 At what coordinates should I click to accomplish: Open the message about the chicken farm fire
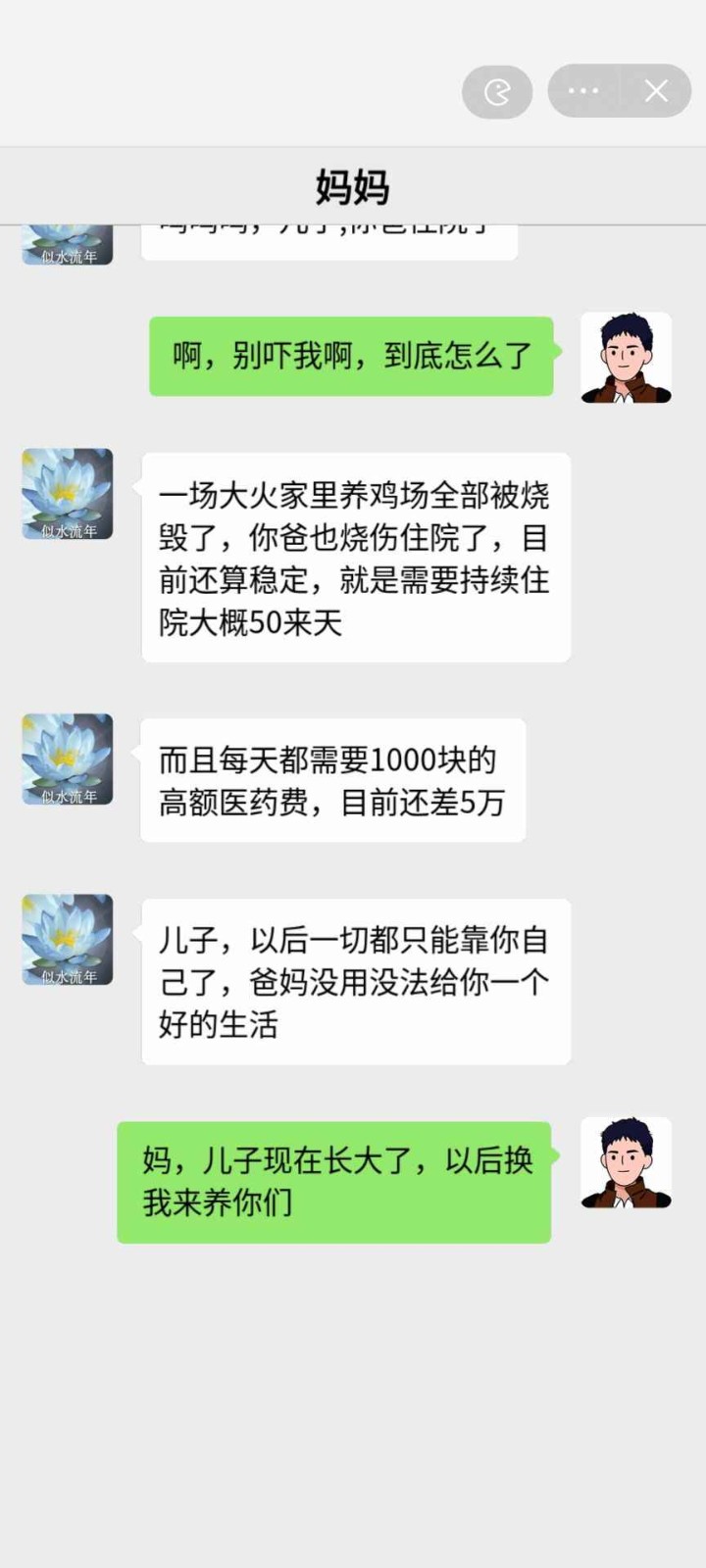click(355, 559)
